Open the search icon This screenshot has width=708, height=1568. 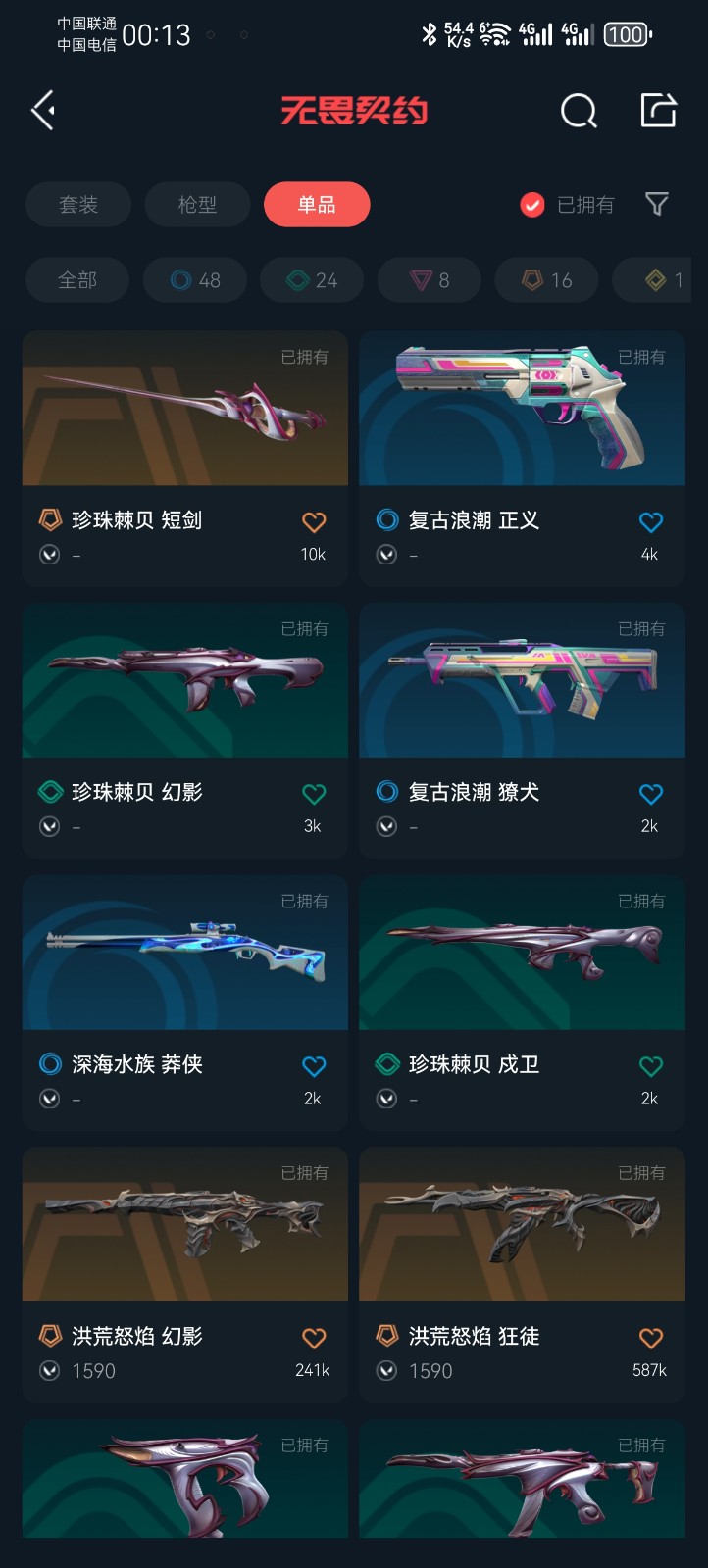[x=578, y=111]
